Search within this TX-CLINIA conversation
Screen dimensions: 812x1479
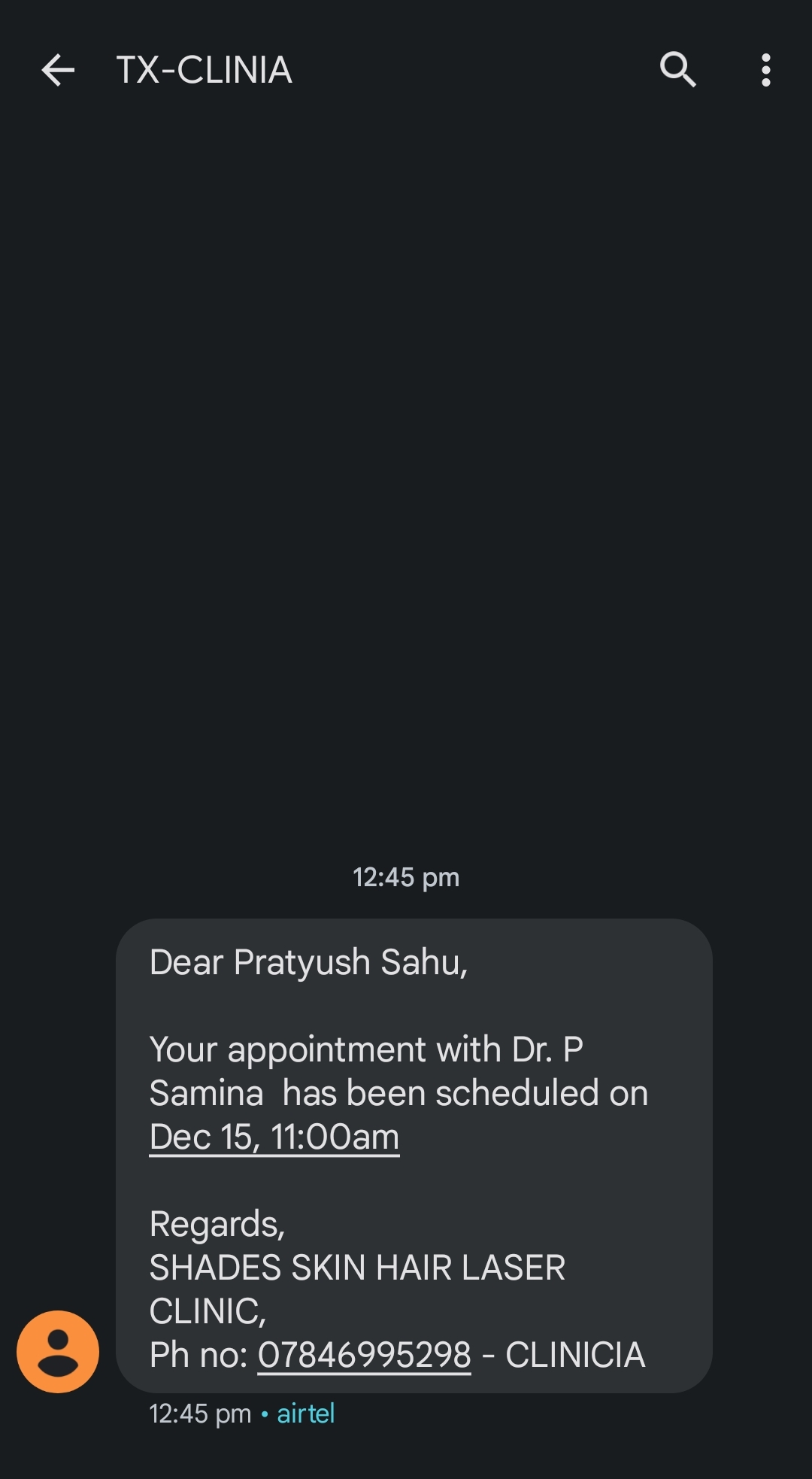click(677, 71)
